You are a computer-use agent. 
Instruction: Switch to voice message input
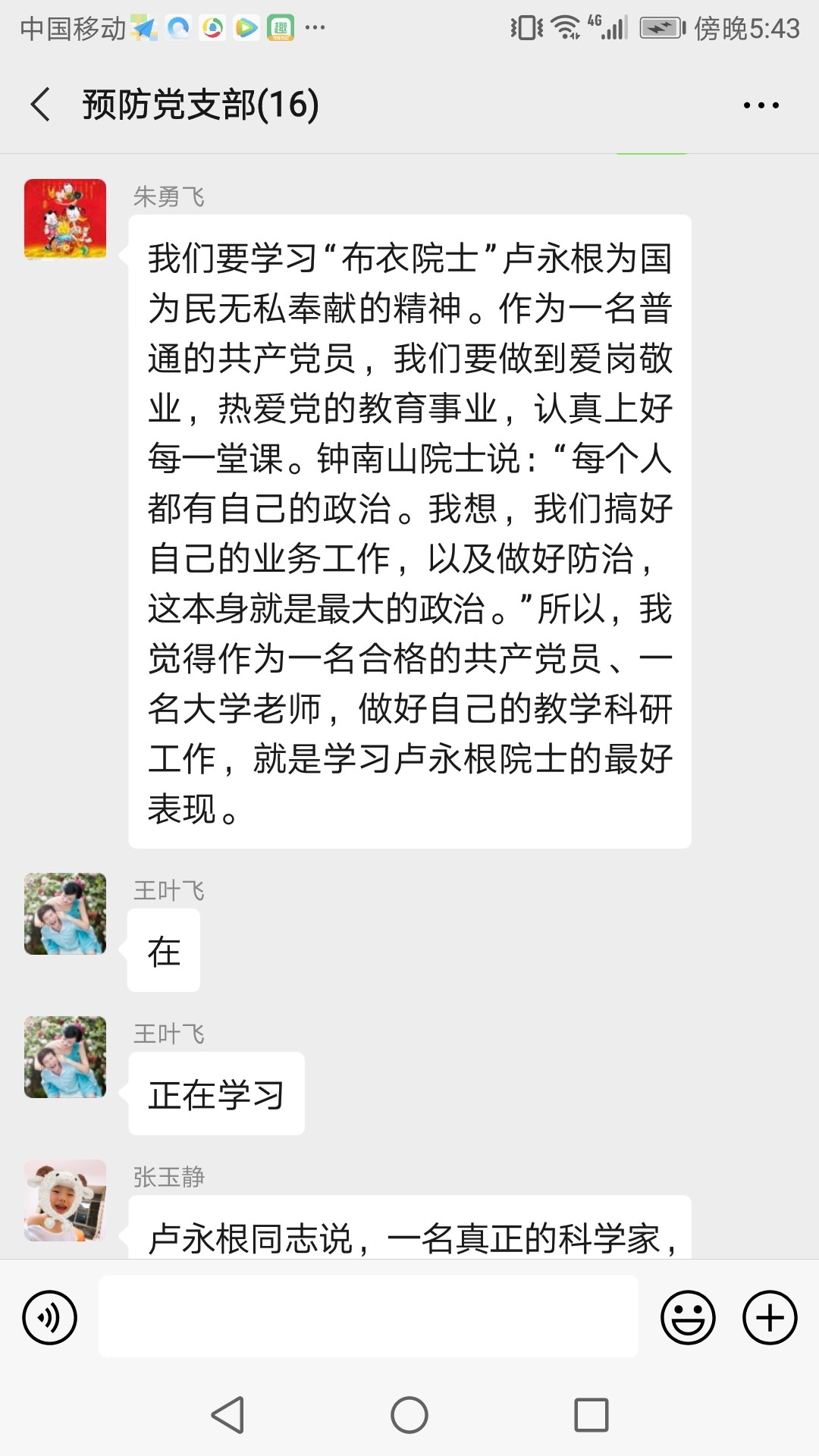click(50, 1318)
